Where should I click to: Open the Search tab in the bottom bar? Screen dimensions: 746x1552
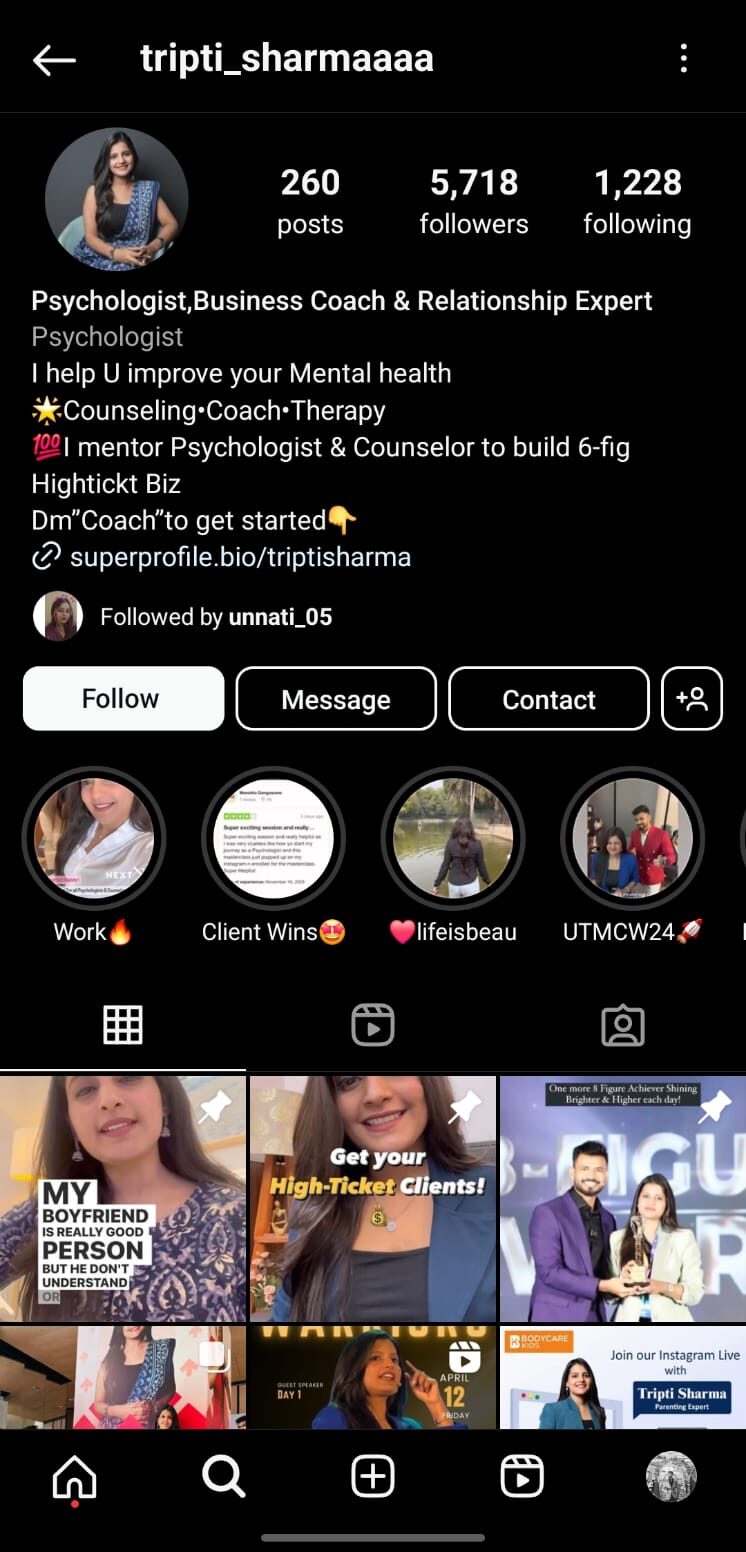pyautogui.click(x=223, y=1475)
